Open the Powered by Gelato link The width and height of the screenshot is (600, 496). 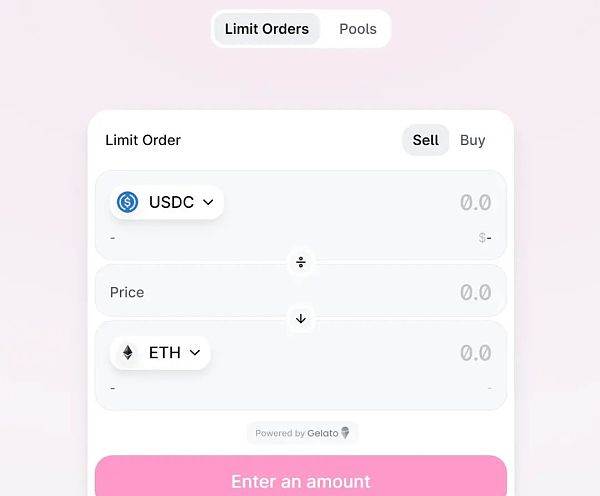tap(302, 433)
